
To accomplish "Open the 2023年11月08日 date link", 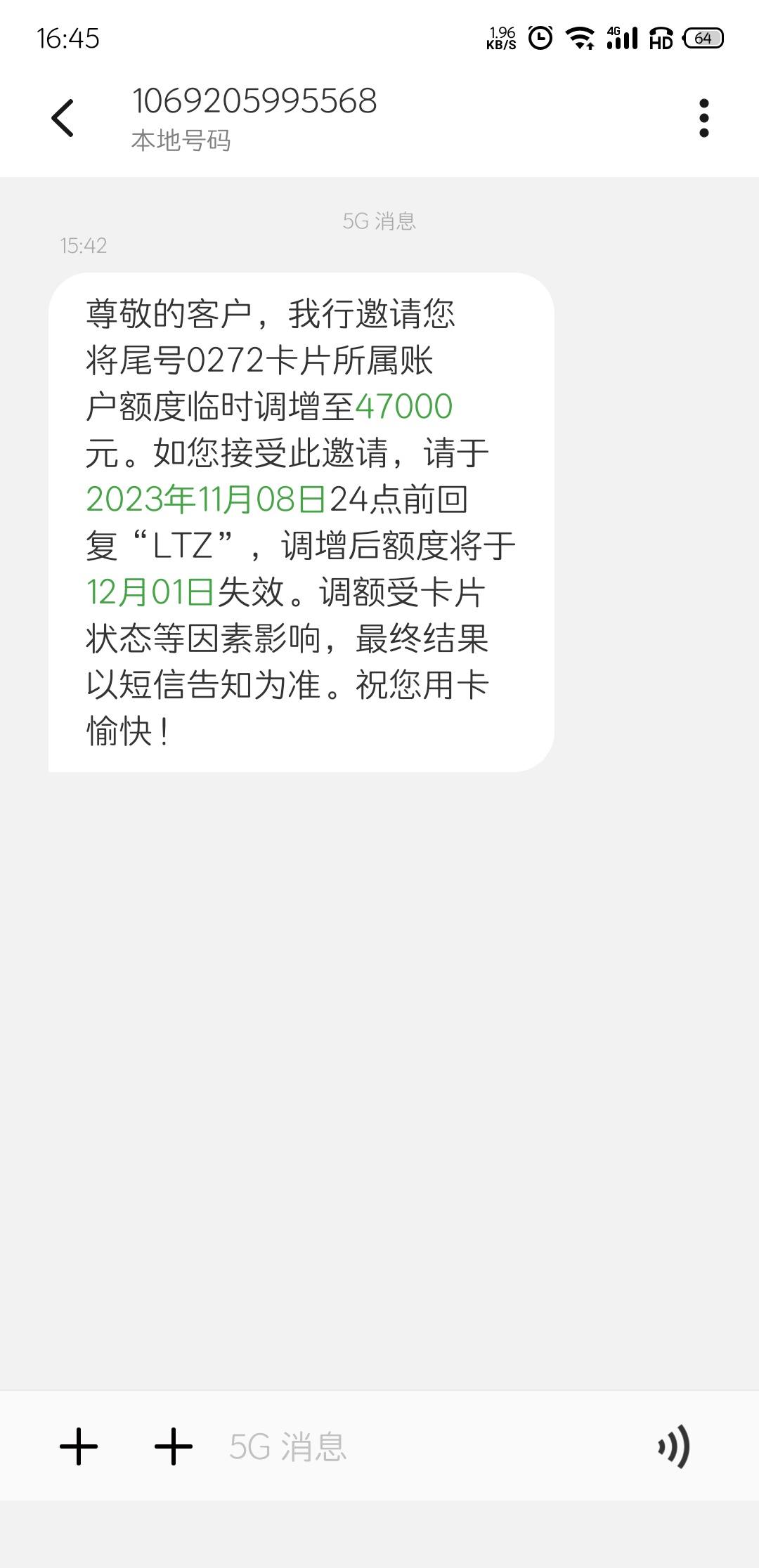I will point(206,499).
